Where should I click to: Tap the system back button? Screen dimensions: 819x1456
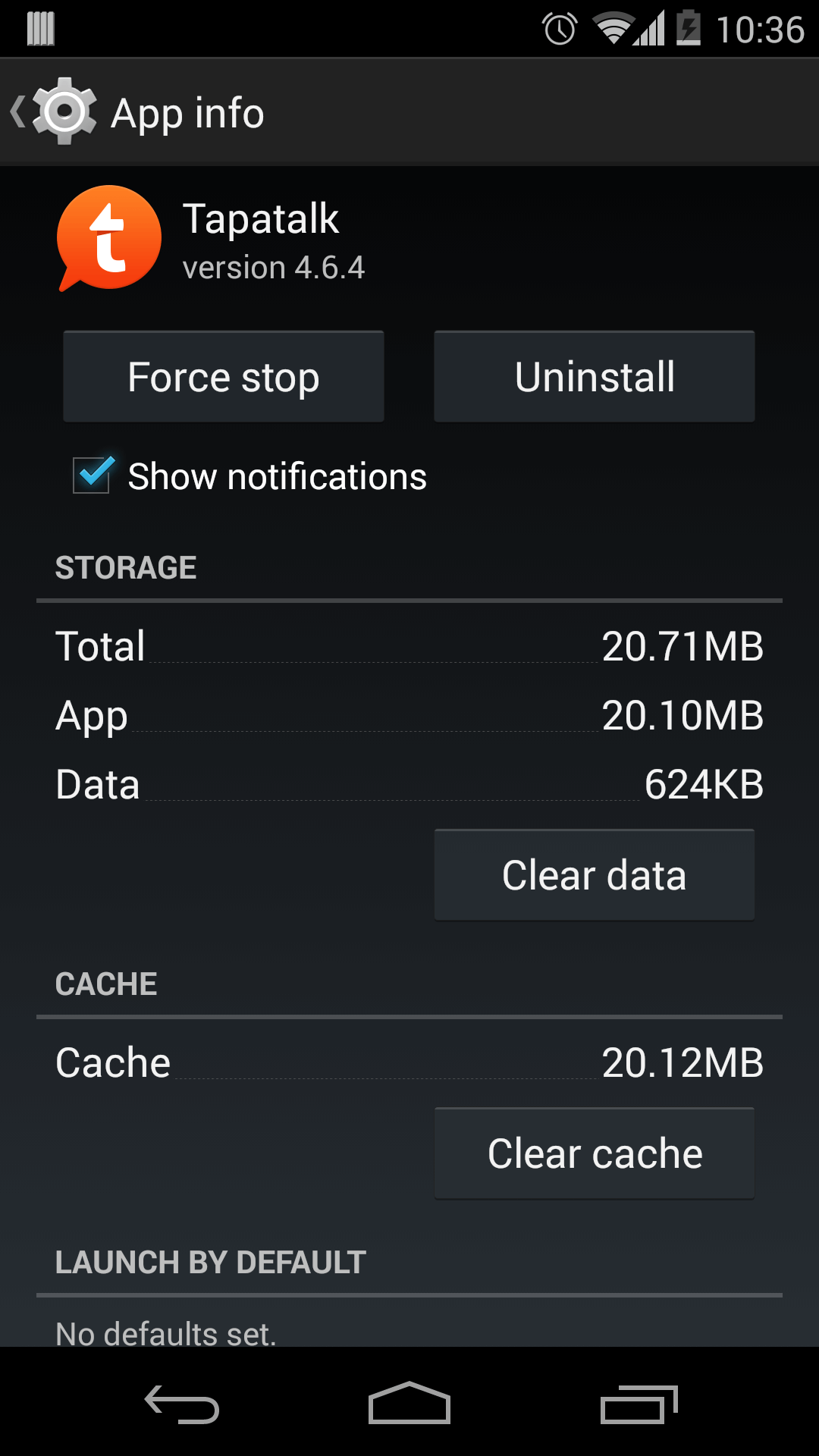click(x=182, y=1403)
